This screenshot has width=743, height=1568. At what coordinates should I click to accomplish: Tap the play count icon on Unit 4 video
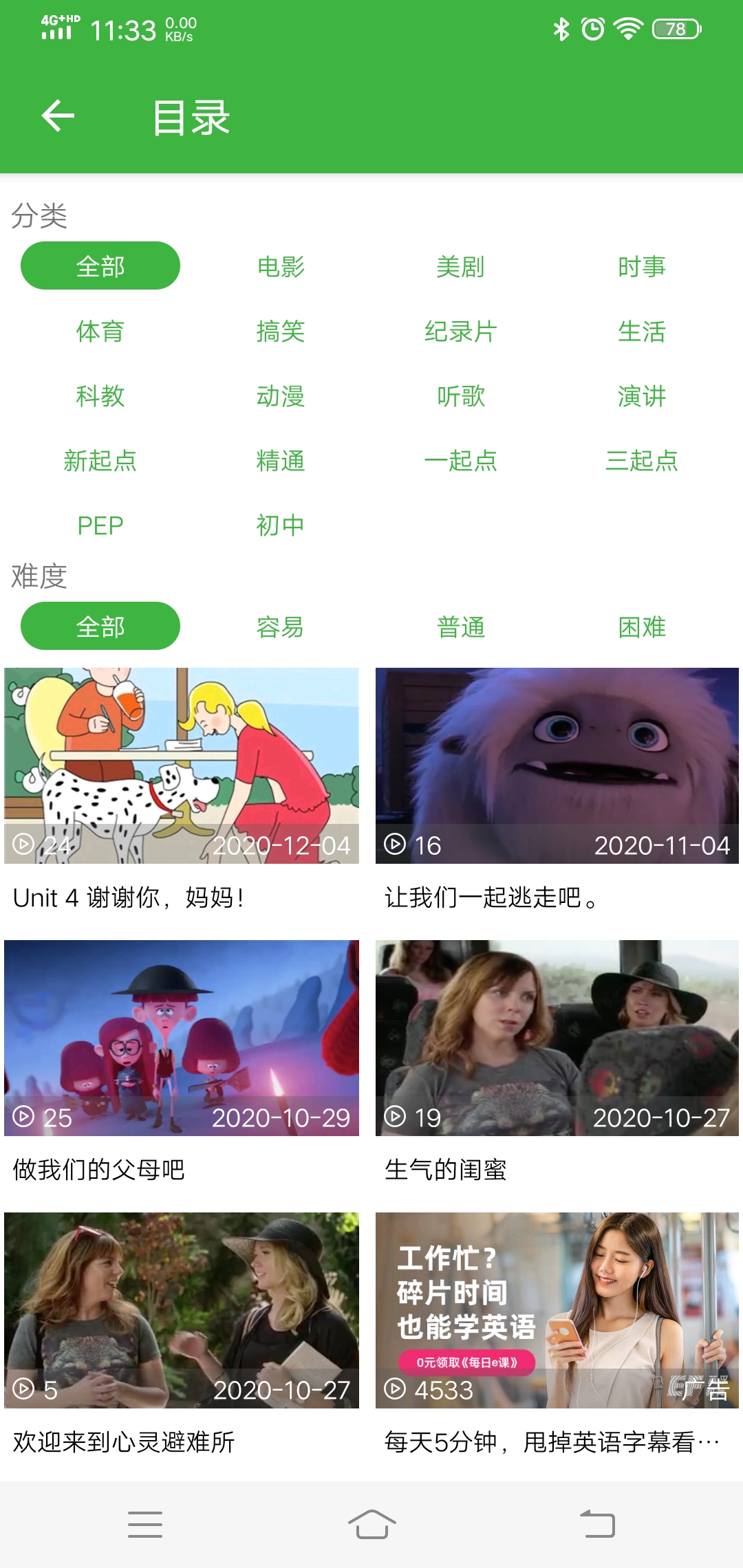point(23,846)
